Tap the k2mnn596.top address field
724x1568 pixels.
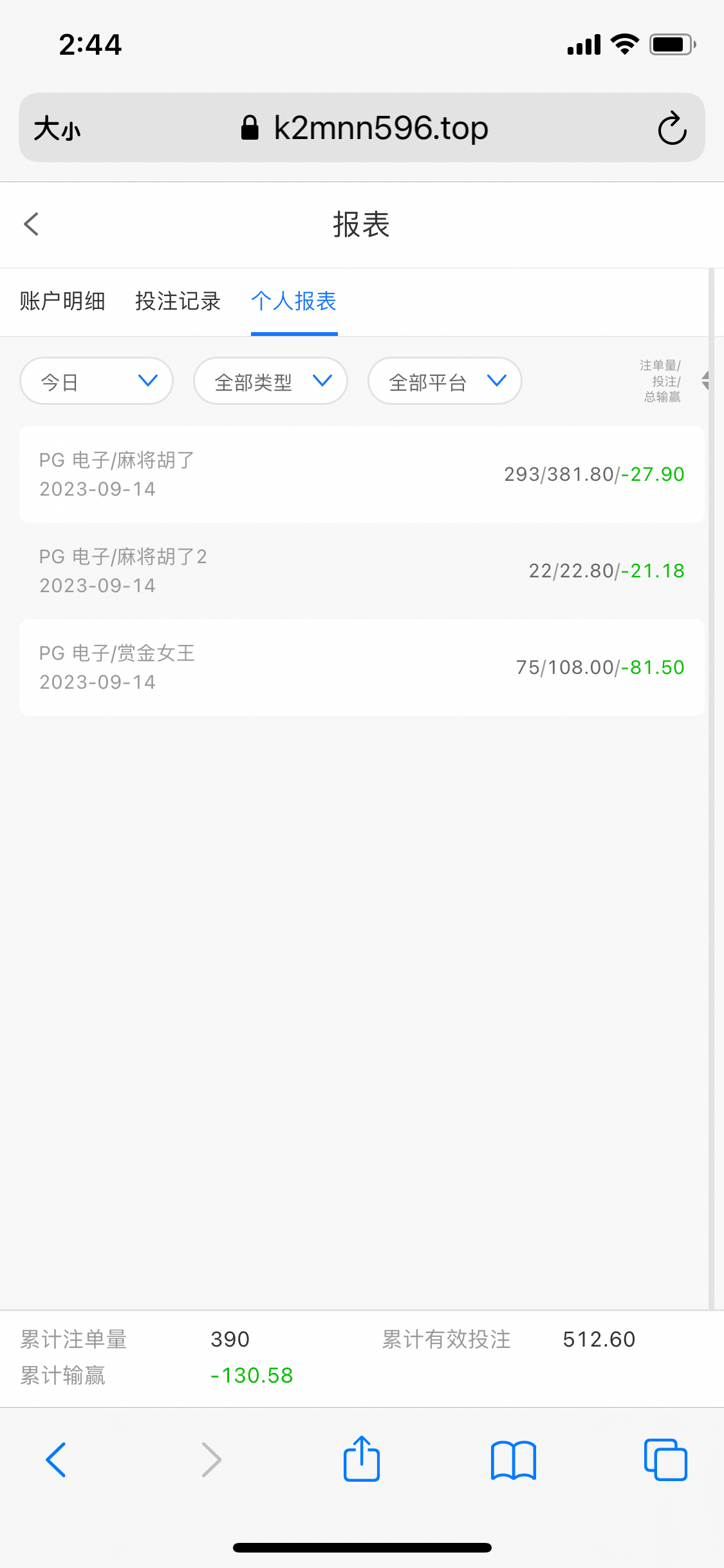(x=365, y=128)
